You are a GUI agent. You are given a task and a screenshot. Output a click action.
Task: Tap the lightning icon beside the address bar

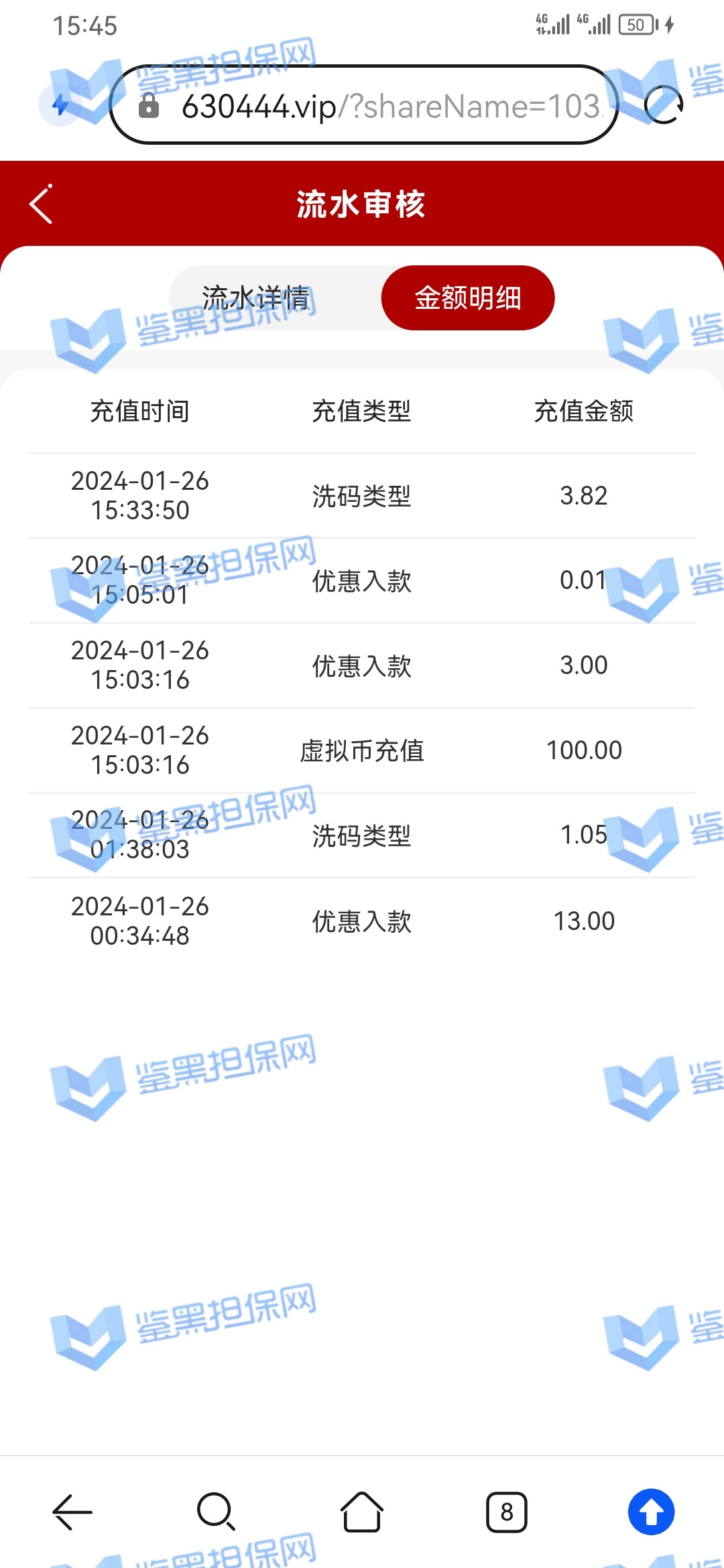pyautogui.click(x=60, y=105)
